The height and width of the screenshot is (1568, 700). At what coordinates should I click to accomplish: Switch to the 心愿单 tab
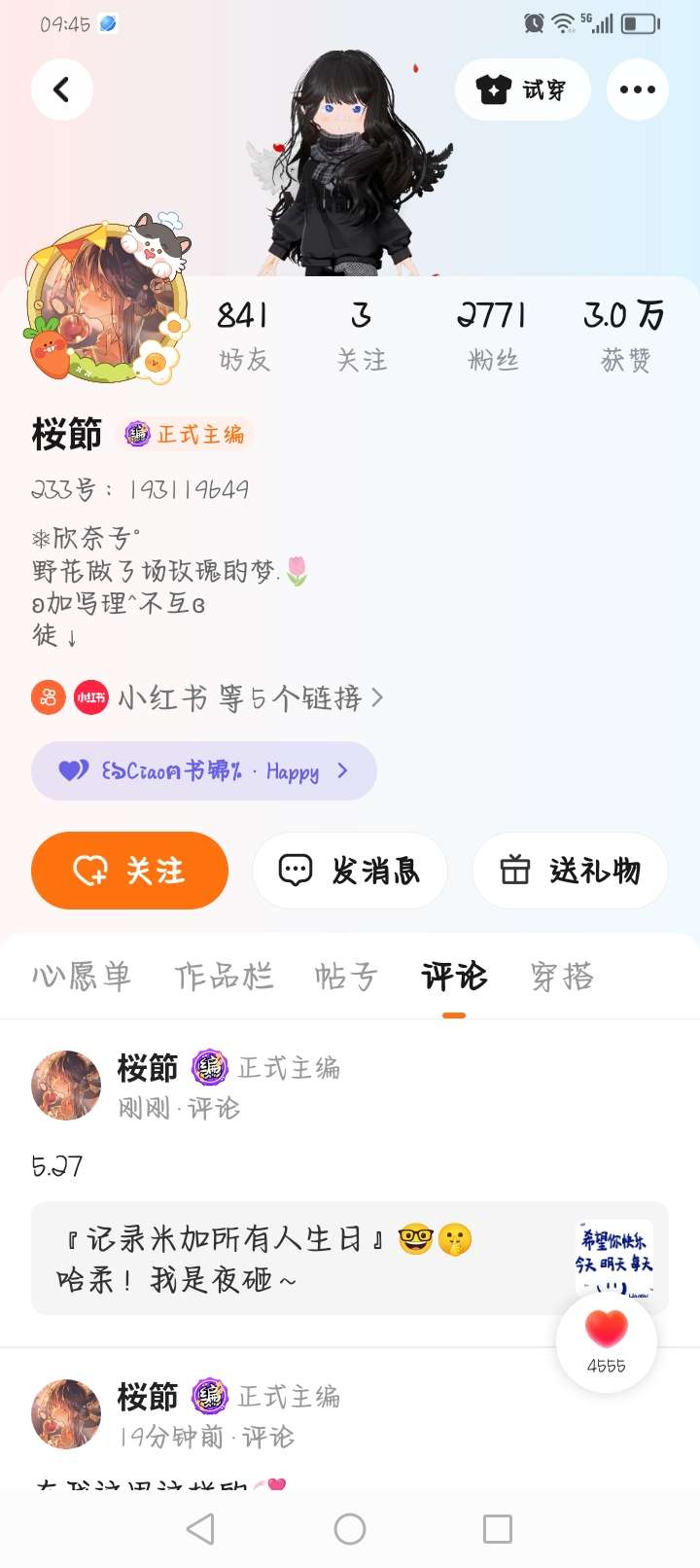pos(82,977)
